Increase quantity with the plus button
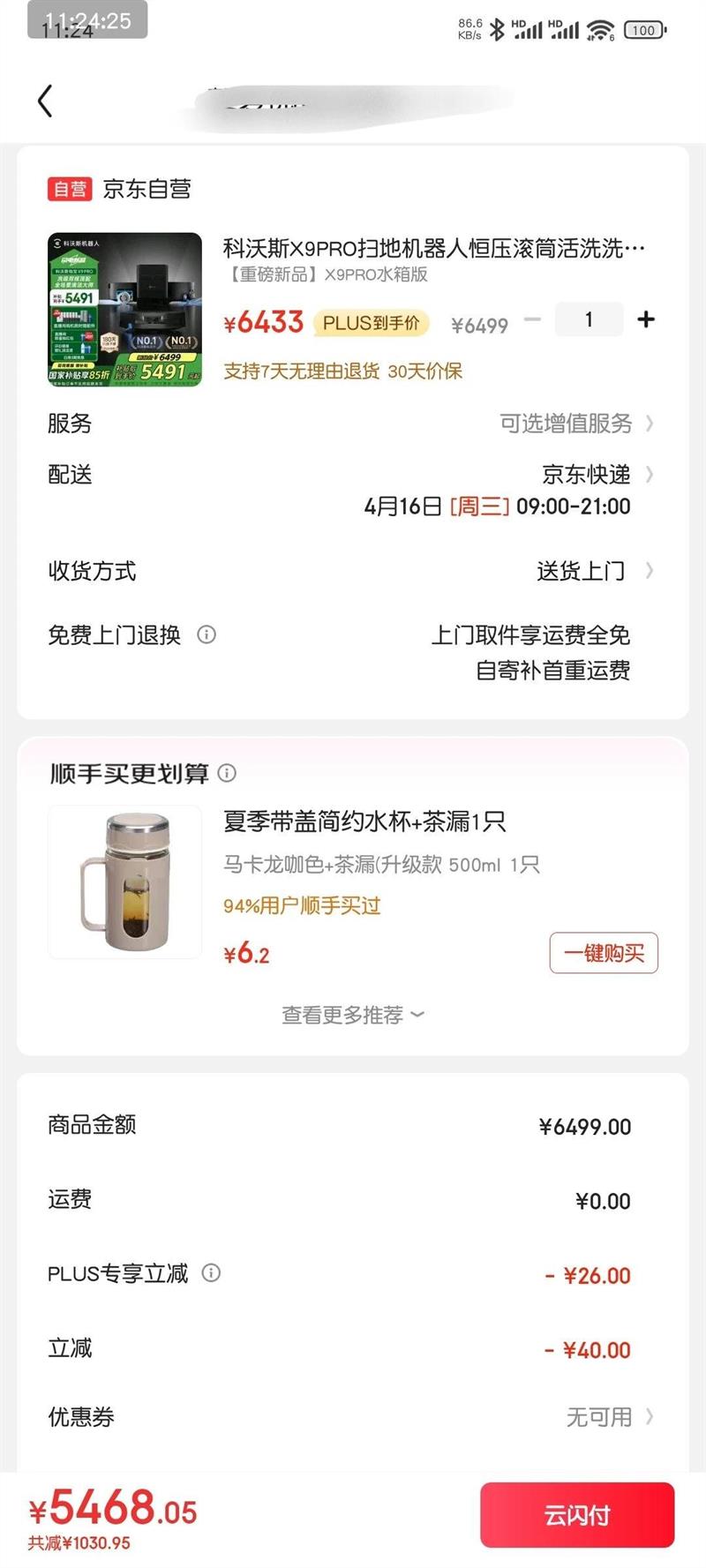 point(646,319)
